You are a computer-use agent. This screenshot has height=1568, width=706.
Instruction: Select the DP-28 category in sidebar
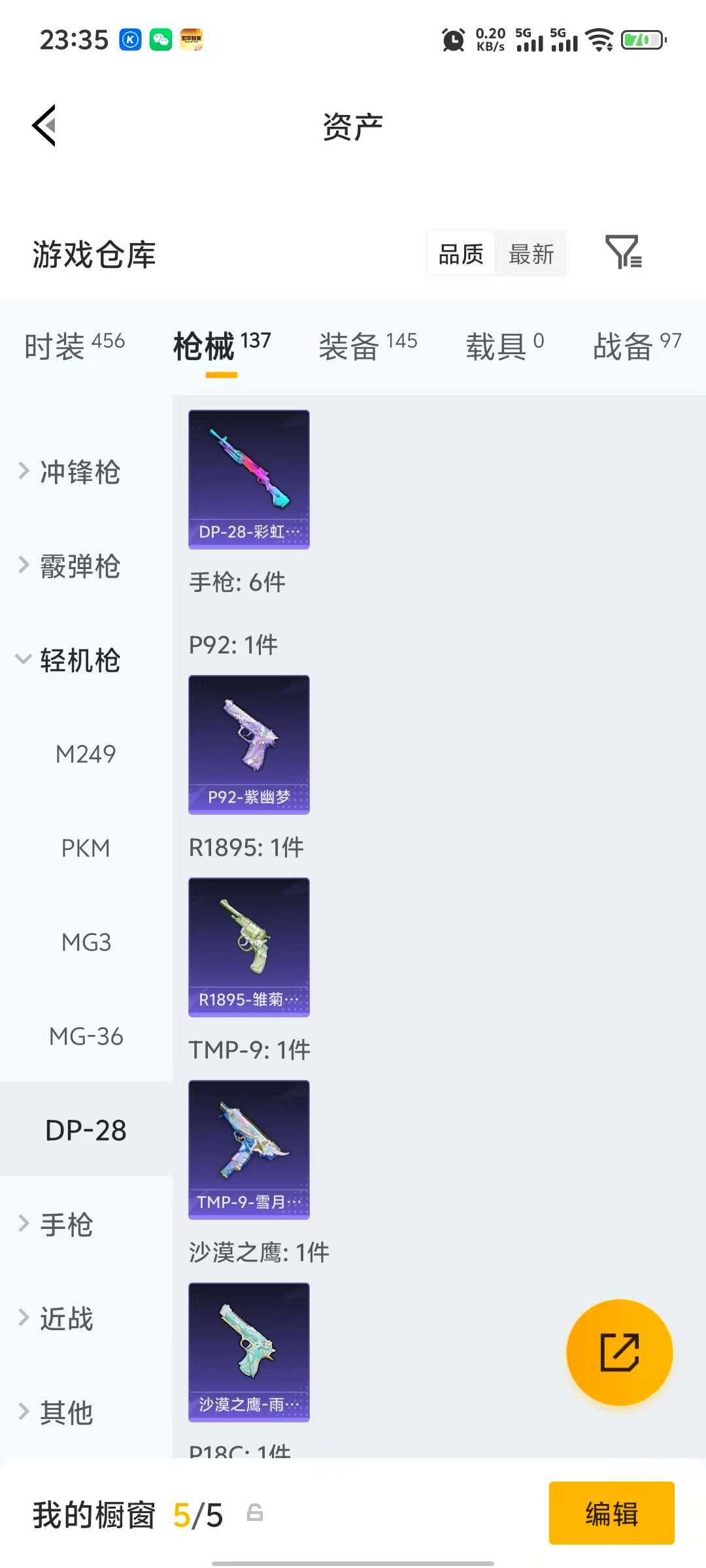[x=86, y=1129]
